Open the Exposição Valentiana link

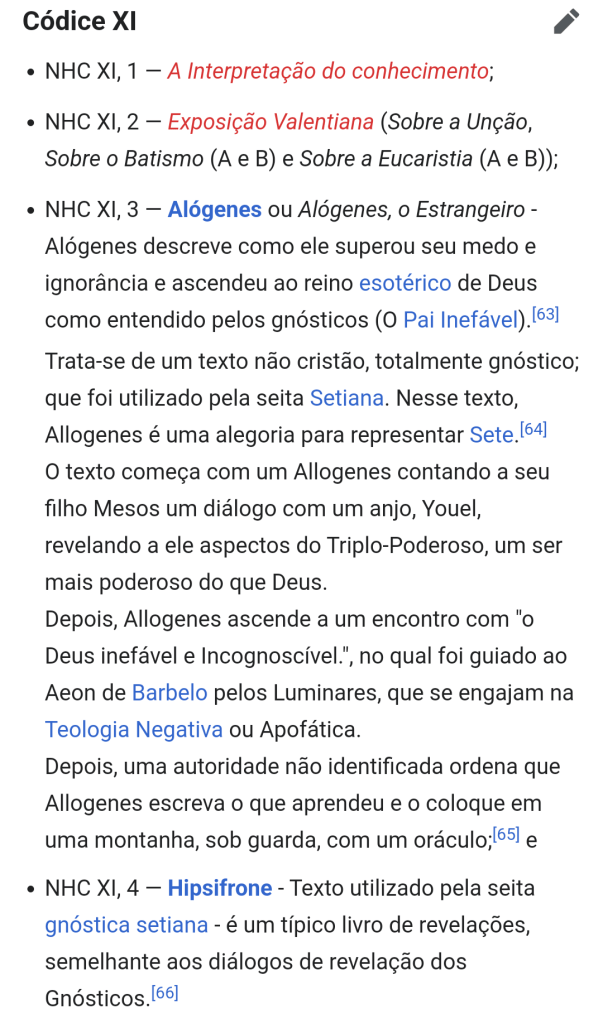[x=270, y=123]
